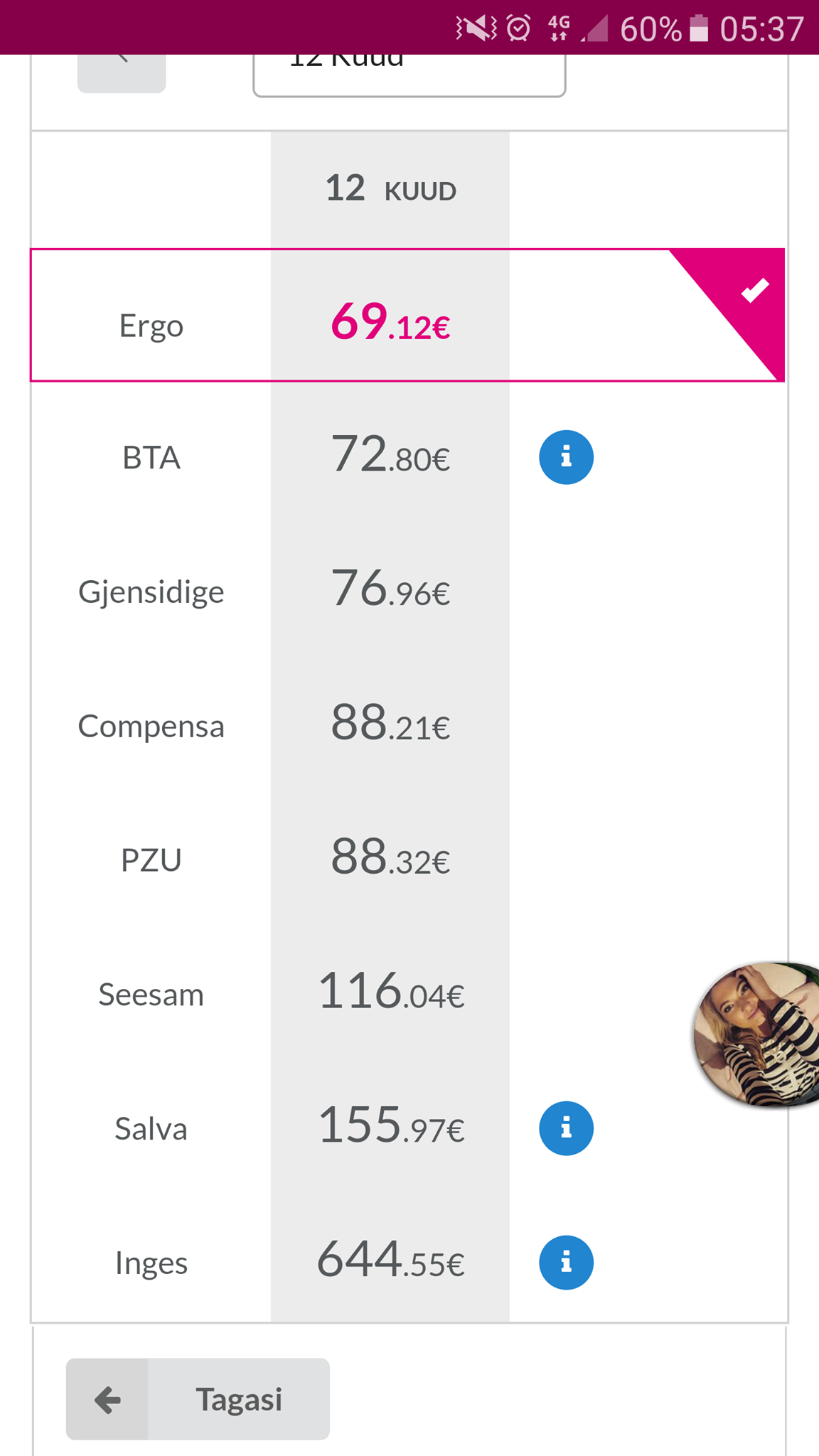Viewport: 819px width, 1456px height.
Task: Open the floating chat head bubble
Action: pyautogui.click(x=757, y=1034)
